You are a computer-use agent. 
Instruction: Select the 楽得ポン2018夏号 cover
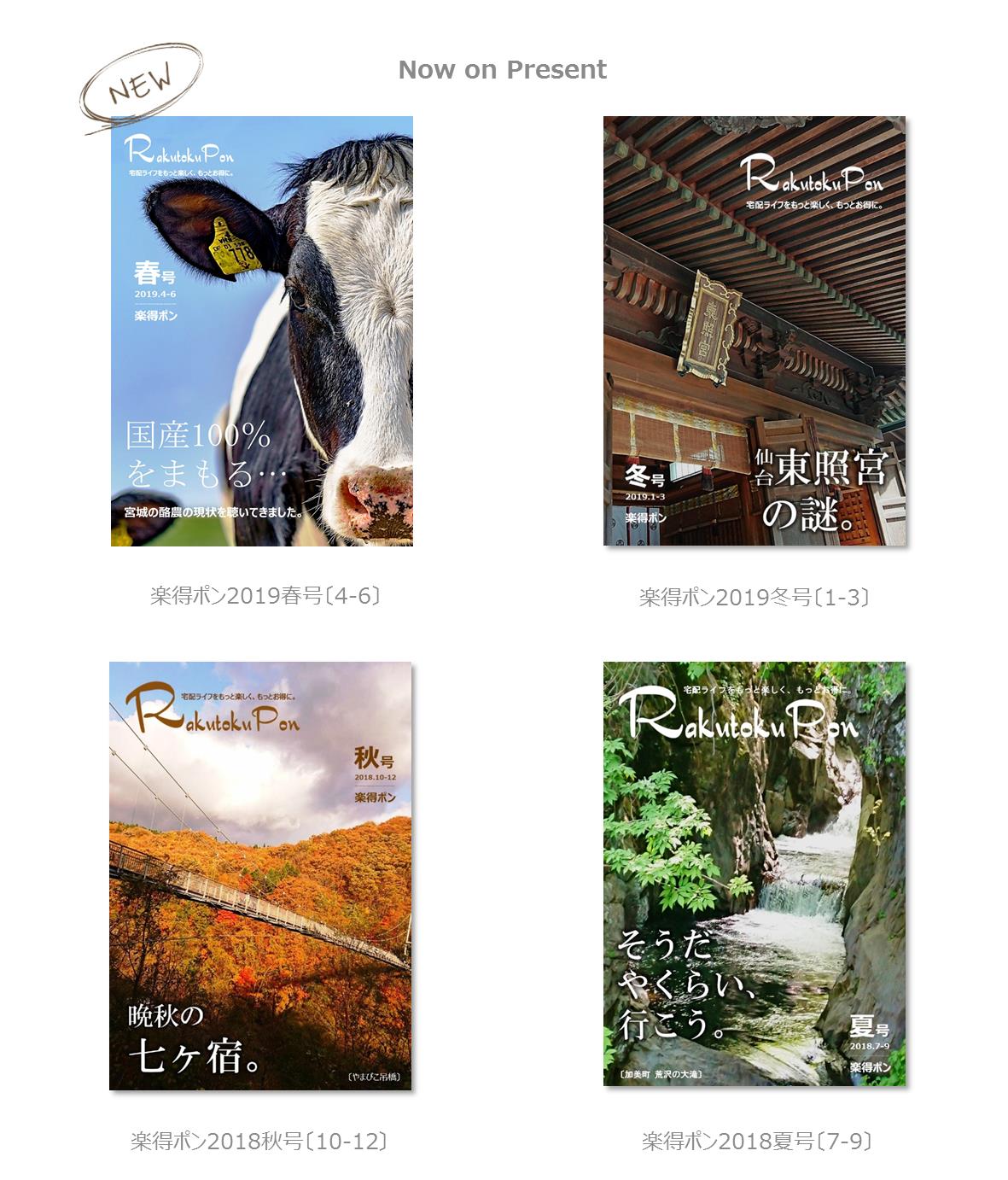pyautogui.click(x=755, y=874)
